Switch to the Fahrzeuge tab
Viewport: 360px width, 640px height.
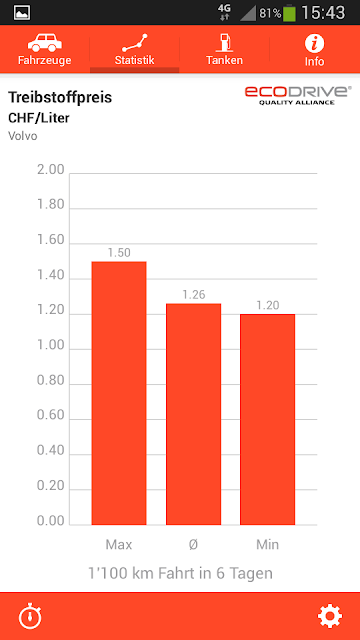click(x=44, y=49)
